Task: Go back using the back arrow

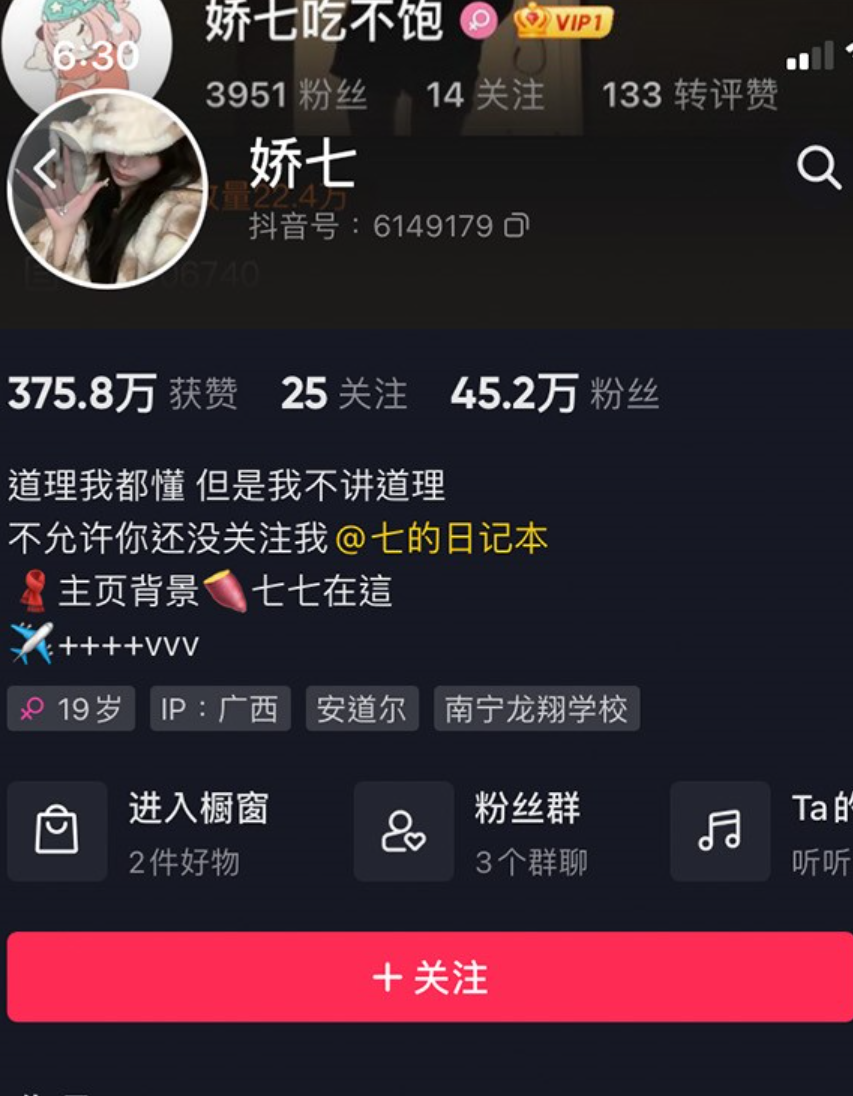Action: [x=44, y=170]
